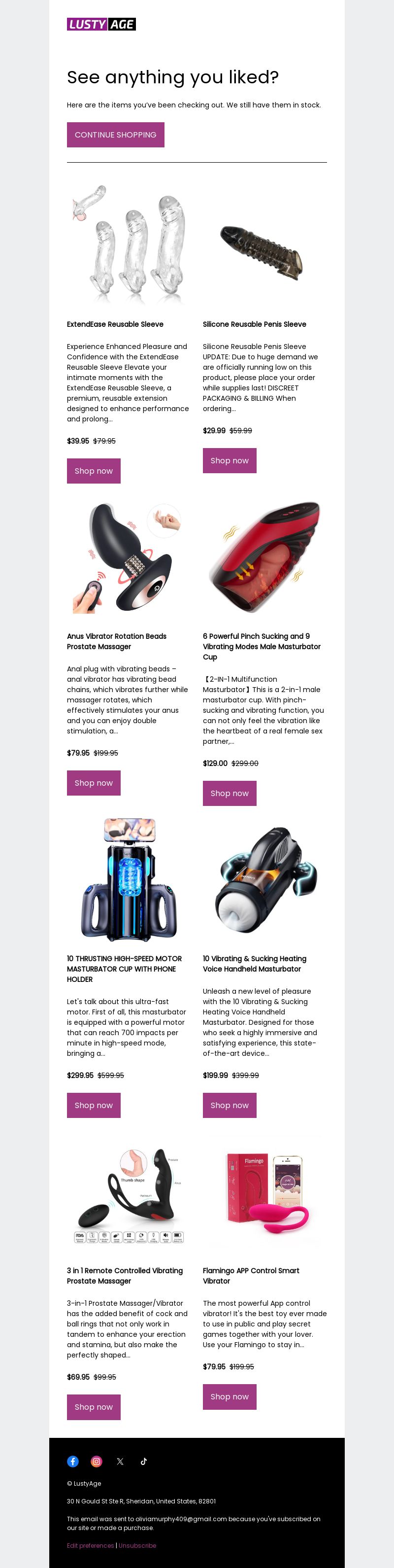Shop now for Rotation Beads Prostate Massager
This screenshot has width=394, height=1568.
pyautogui.click(x=94, y=782)
